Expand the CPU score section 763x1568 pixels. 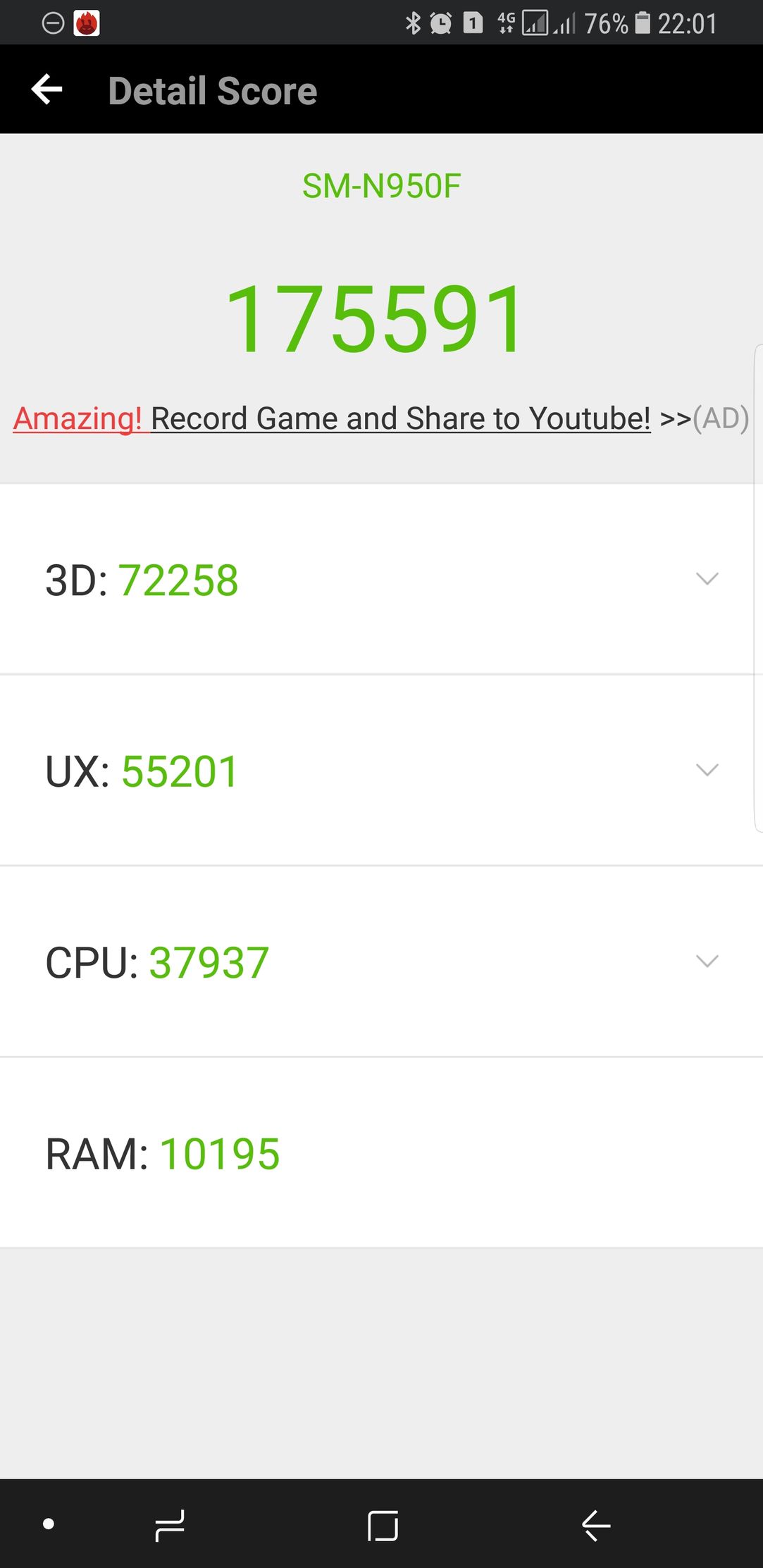coord(381,962)
